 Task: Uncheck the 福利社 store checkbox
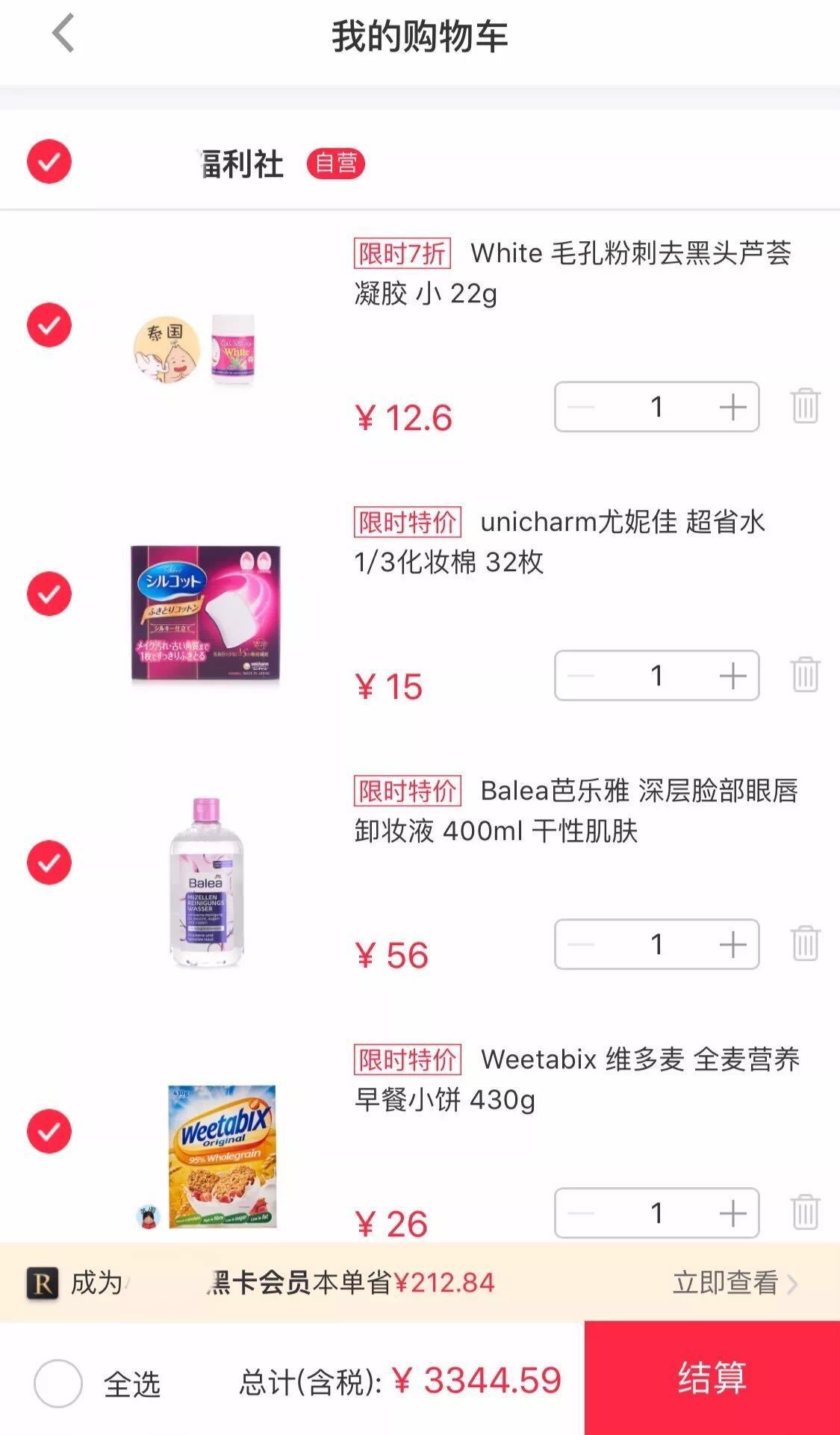click(49, 161)
